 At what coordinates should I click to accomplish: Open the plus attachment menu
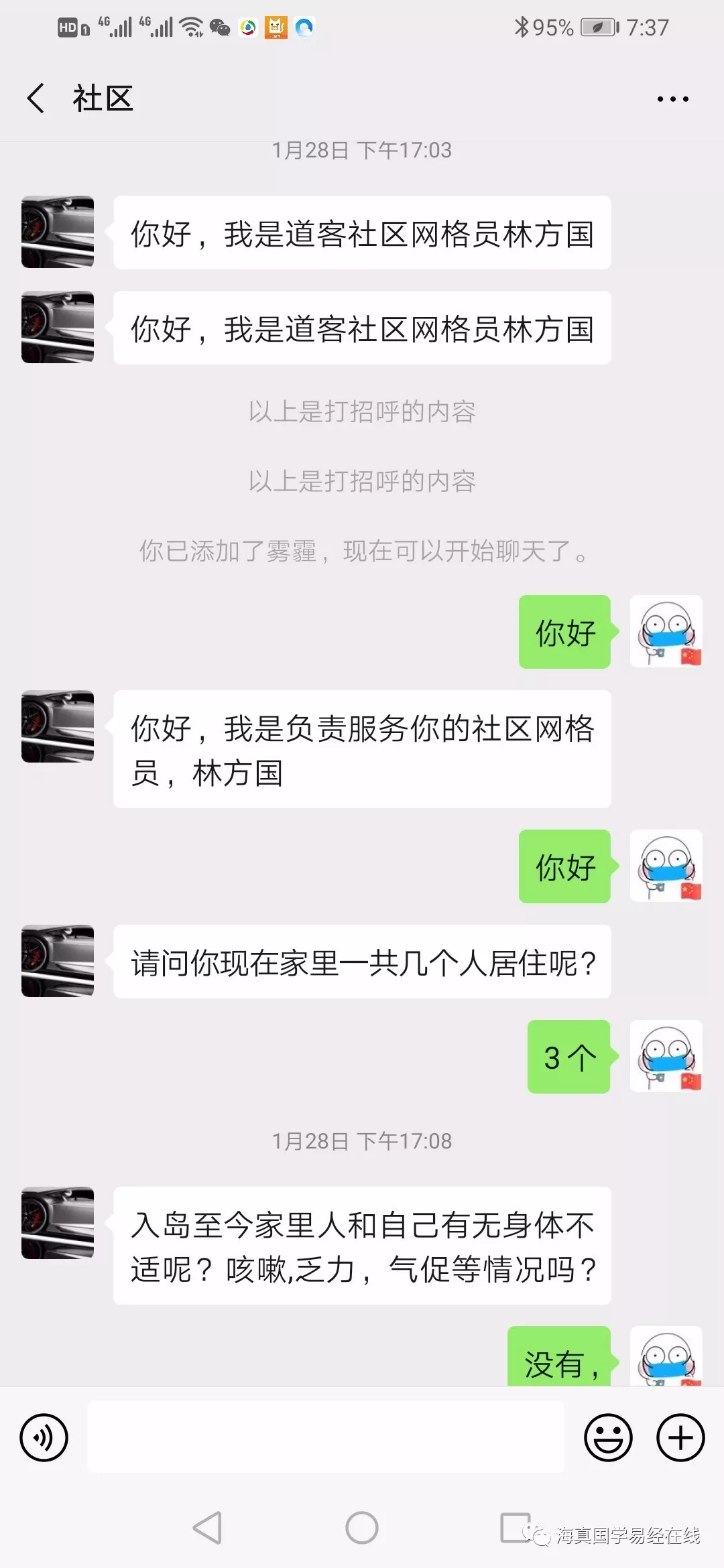click(x=680, y=1437)
